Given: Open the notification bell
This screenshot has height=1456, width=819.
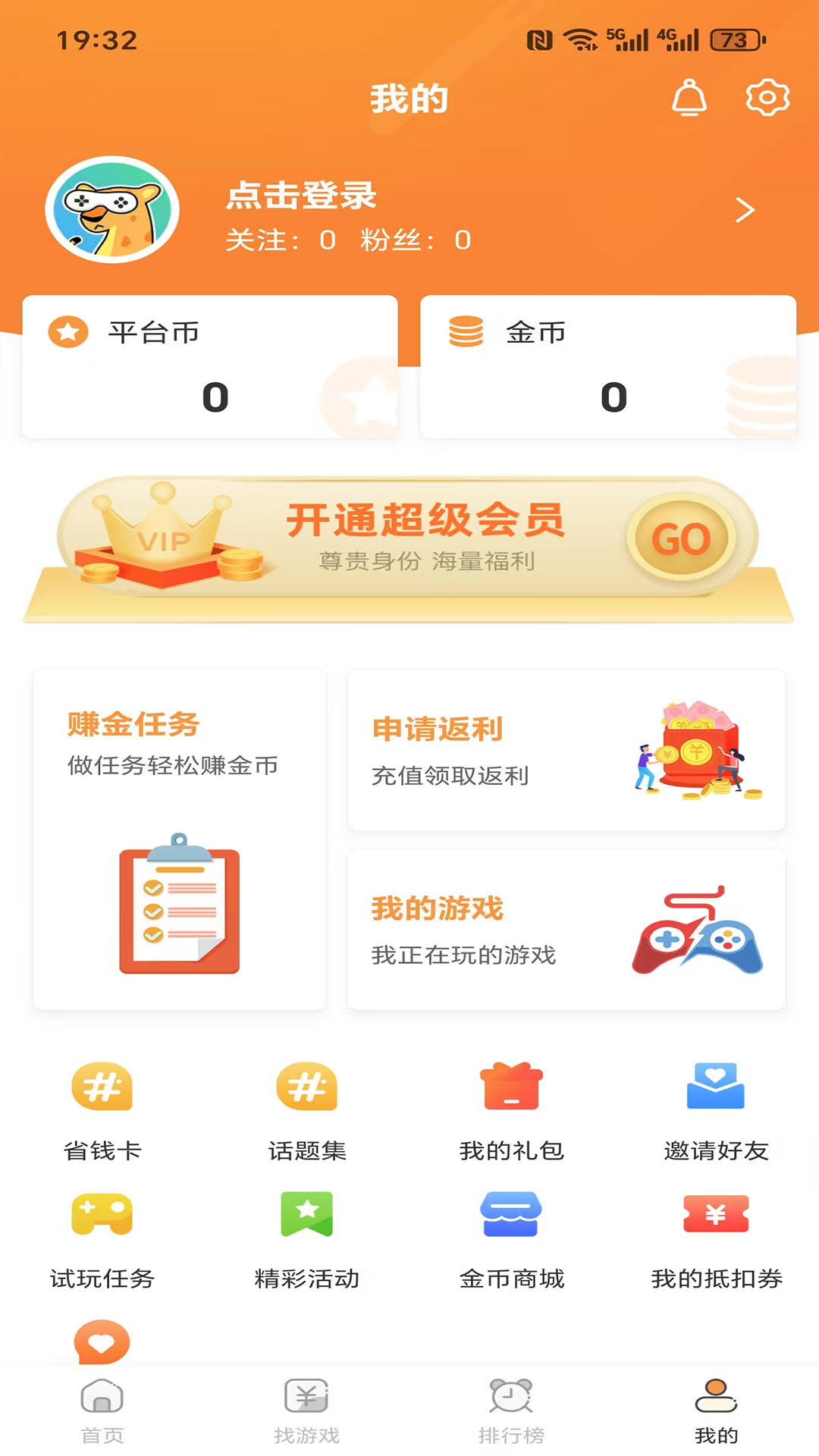Looking at the screenshot, I should click(x=689, y=97).
